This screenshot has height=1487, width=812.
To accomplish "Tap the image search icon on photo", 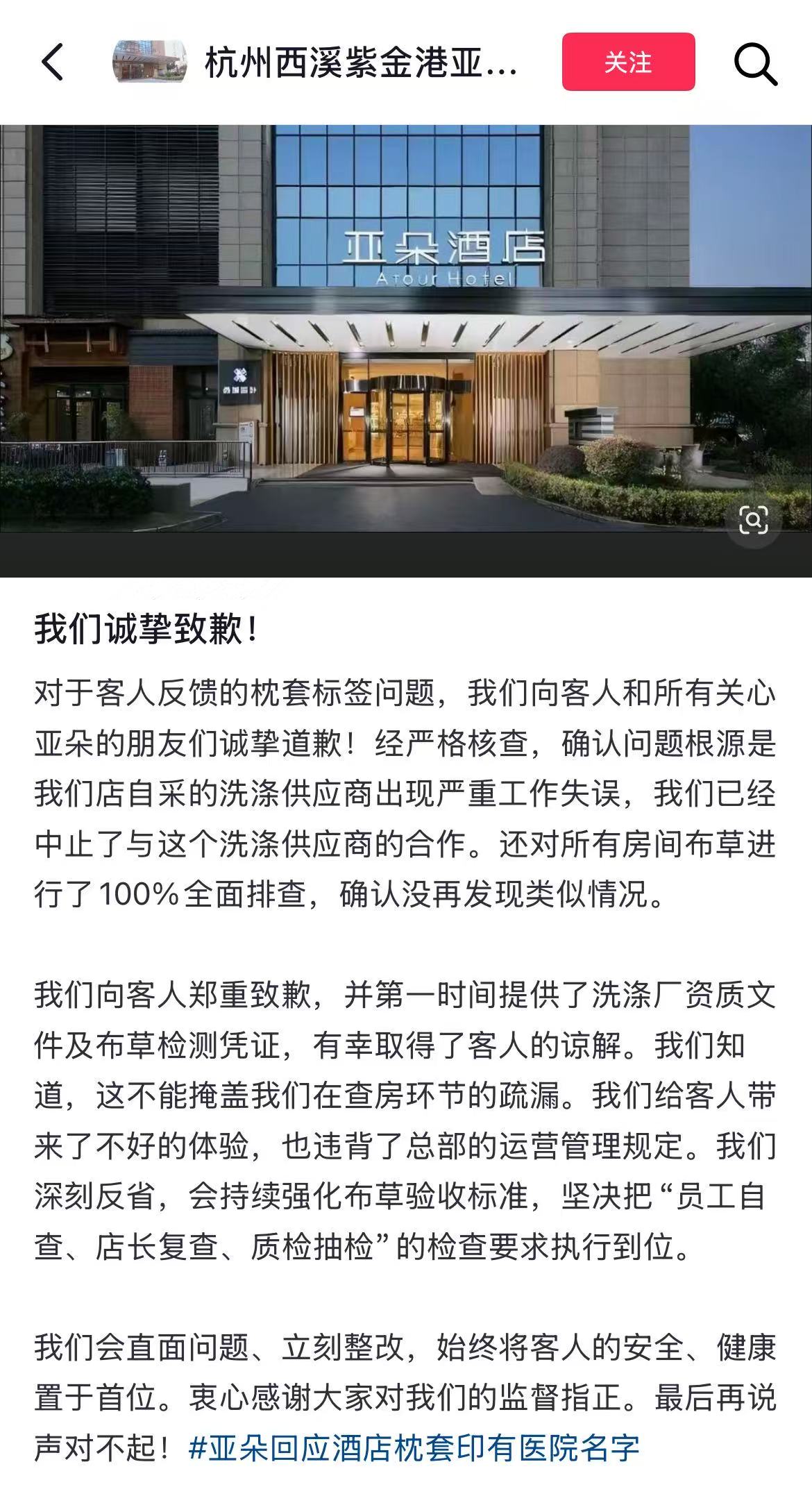I will click(x=753, y=520).
